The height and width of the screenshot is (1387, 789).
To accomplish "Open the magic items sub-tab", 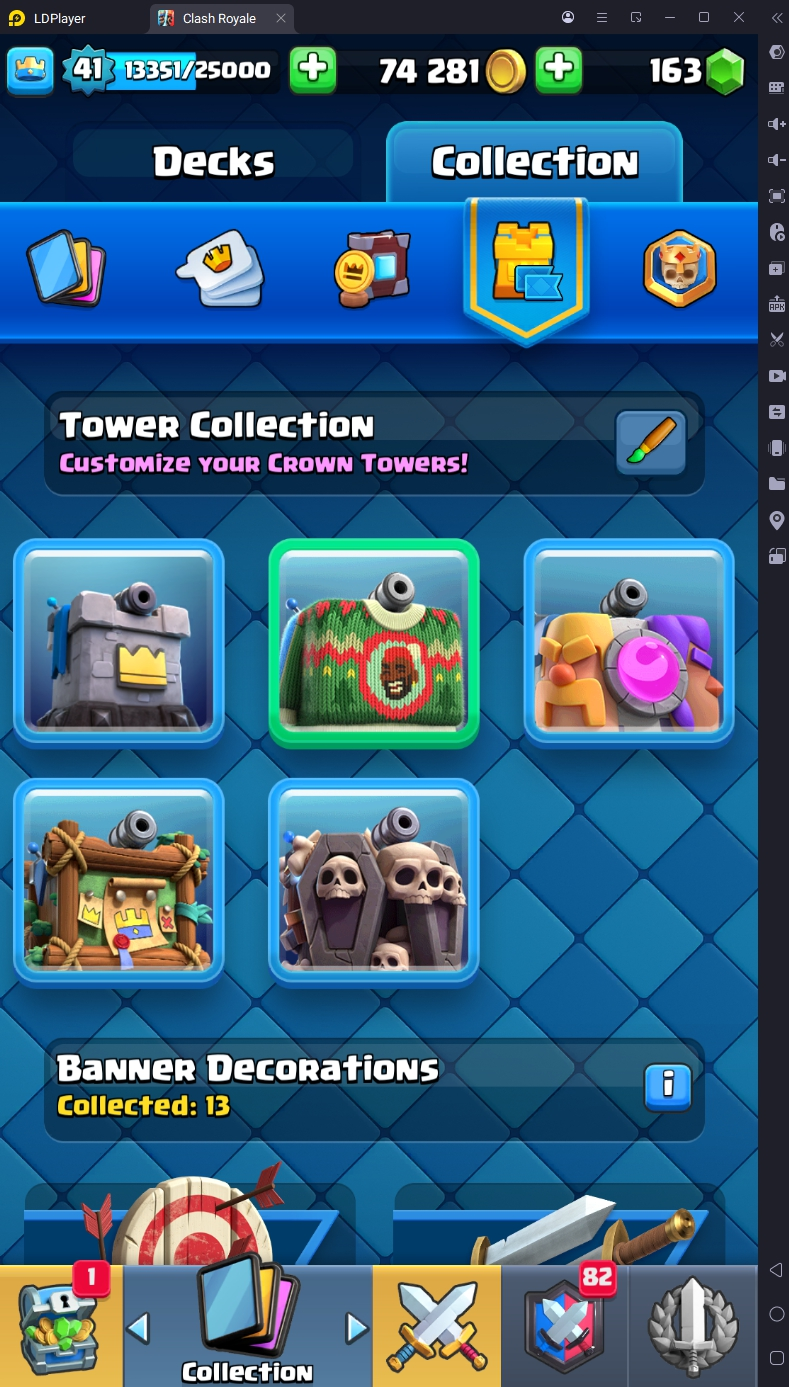I will tap(372, 268).
